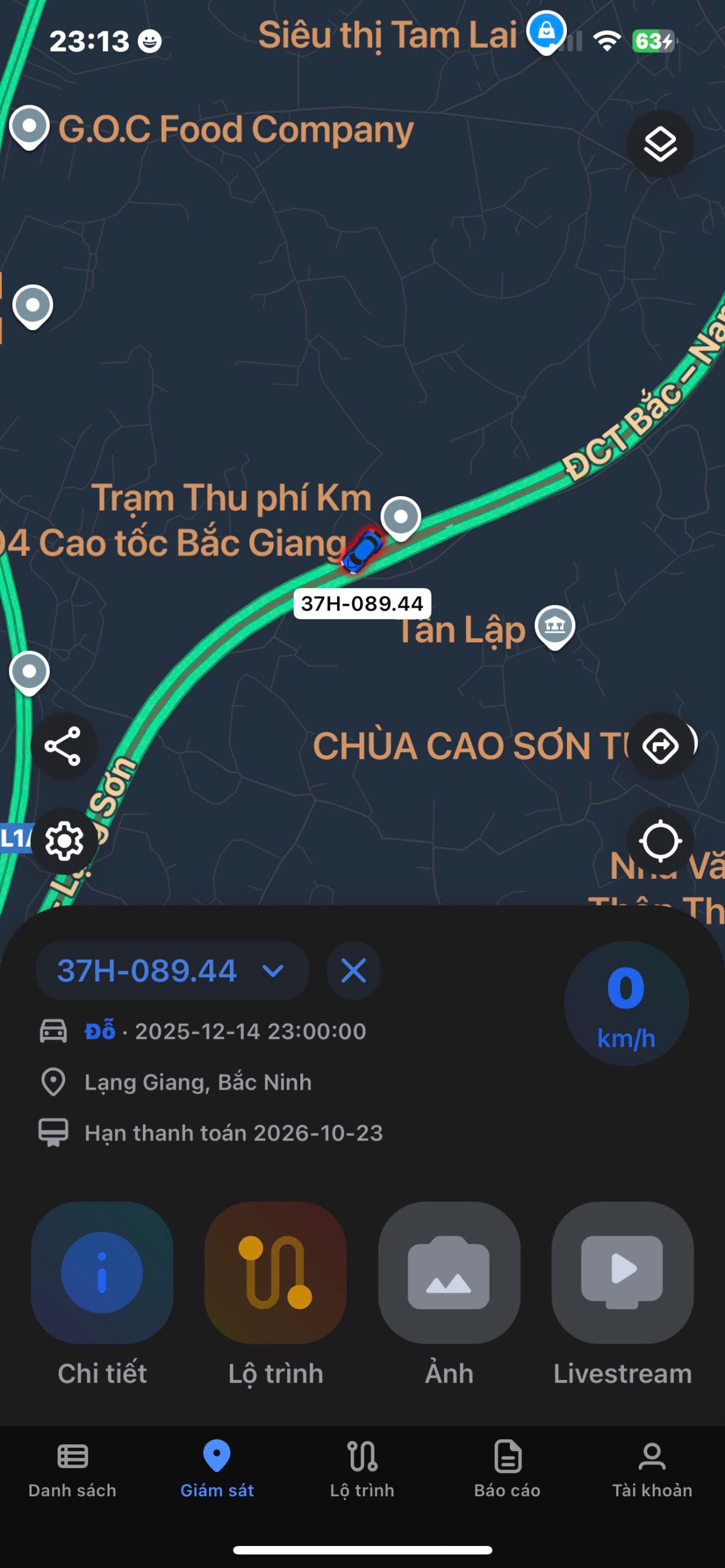Share the vehicle location

pos(64,746)
